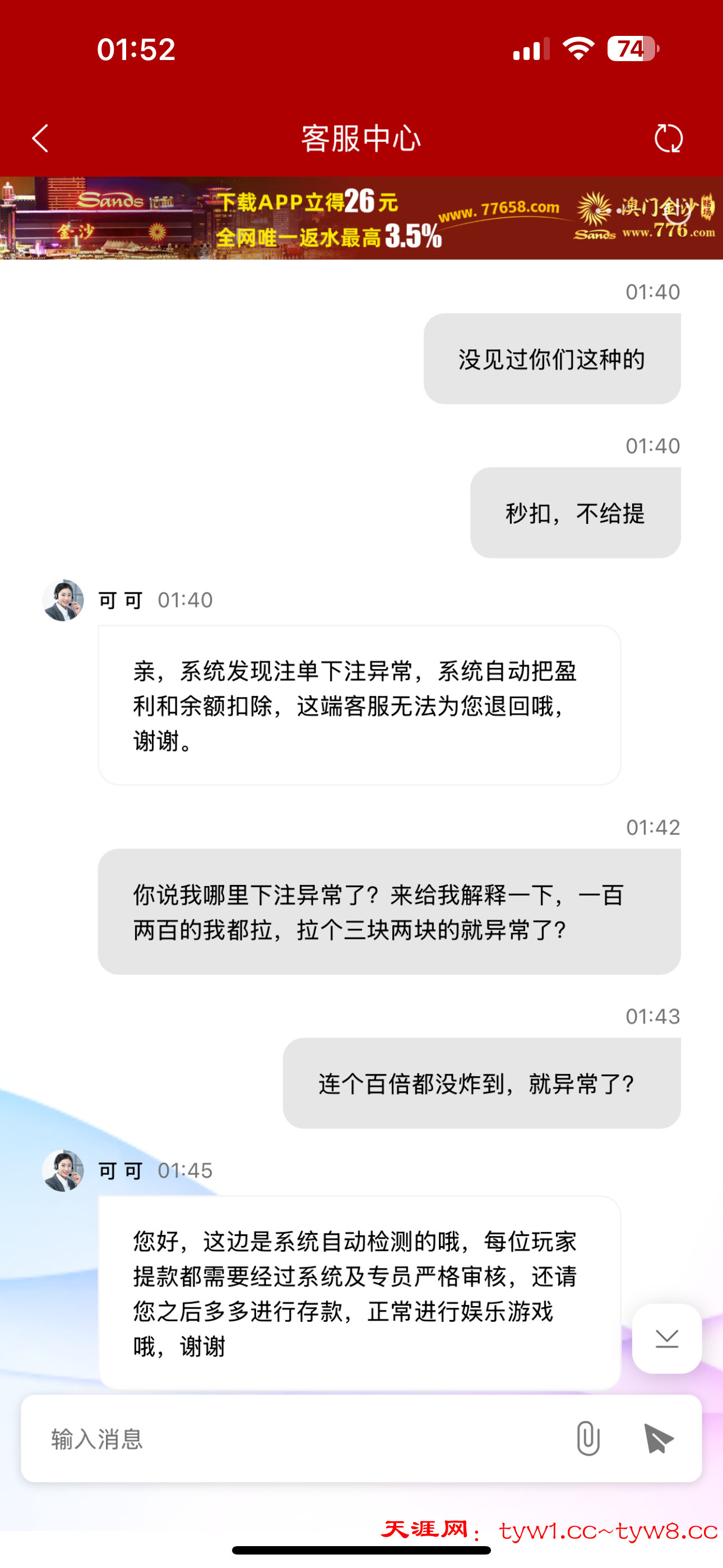This screenshot has height=1568, width=723.
Task: Go back from the 客服中心 chat
Action: tap(40, 138)
